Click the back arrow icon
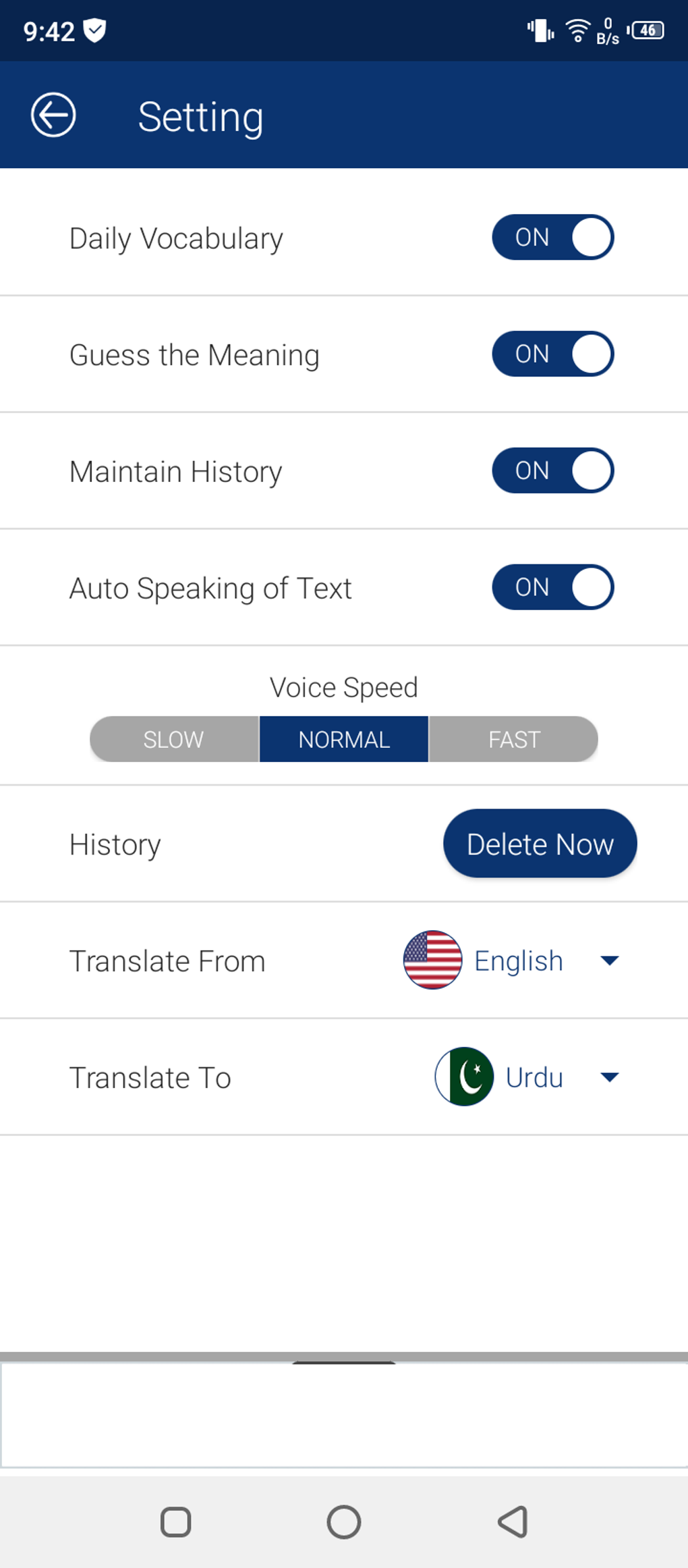The image size is (688, 1568). point(53,114)
